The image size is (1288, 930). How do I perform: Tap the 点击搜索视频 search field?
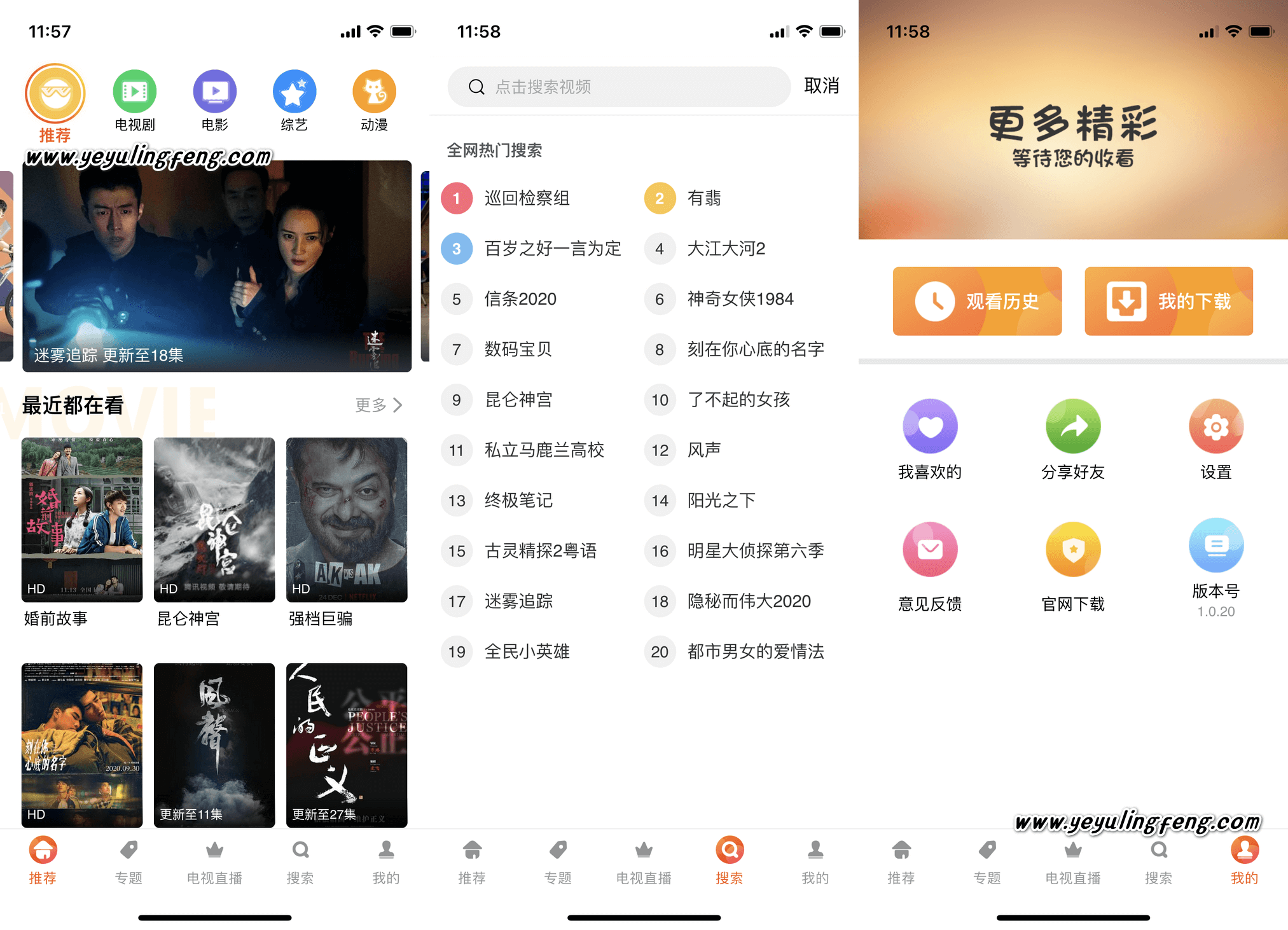coord(618,87)
